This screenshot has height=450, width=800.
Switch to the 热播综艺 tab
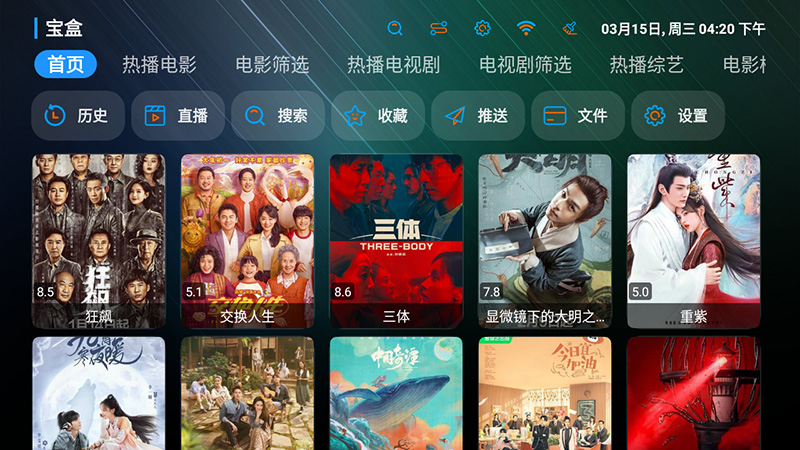tap(646, 65)
